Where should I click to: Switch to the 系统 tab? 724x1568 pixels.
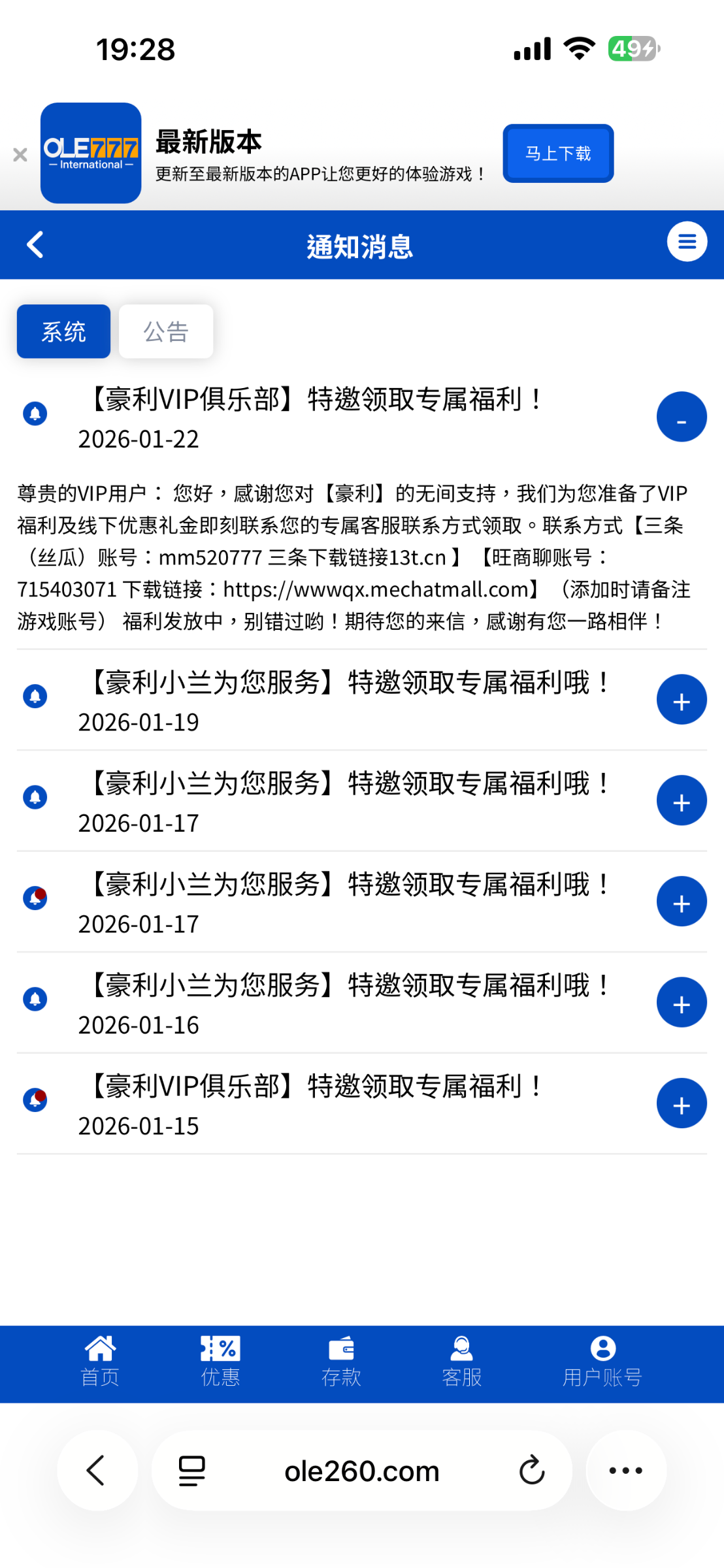pyautogui.click(x=63, y=331)
